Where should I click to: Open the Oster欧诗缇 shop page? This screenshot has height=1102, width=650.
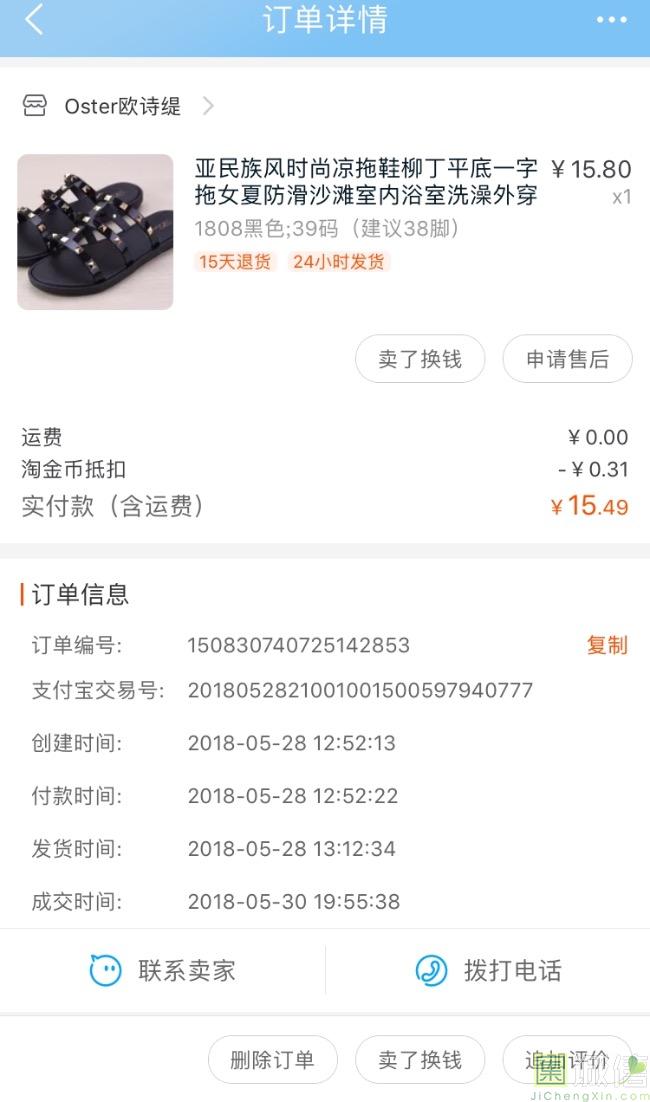click(x=120, y=106)
